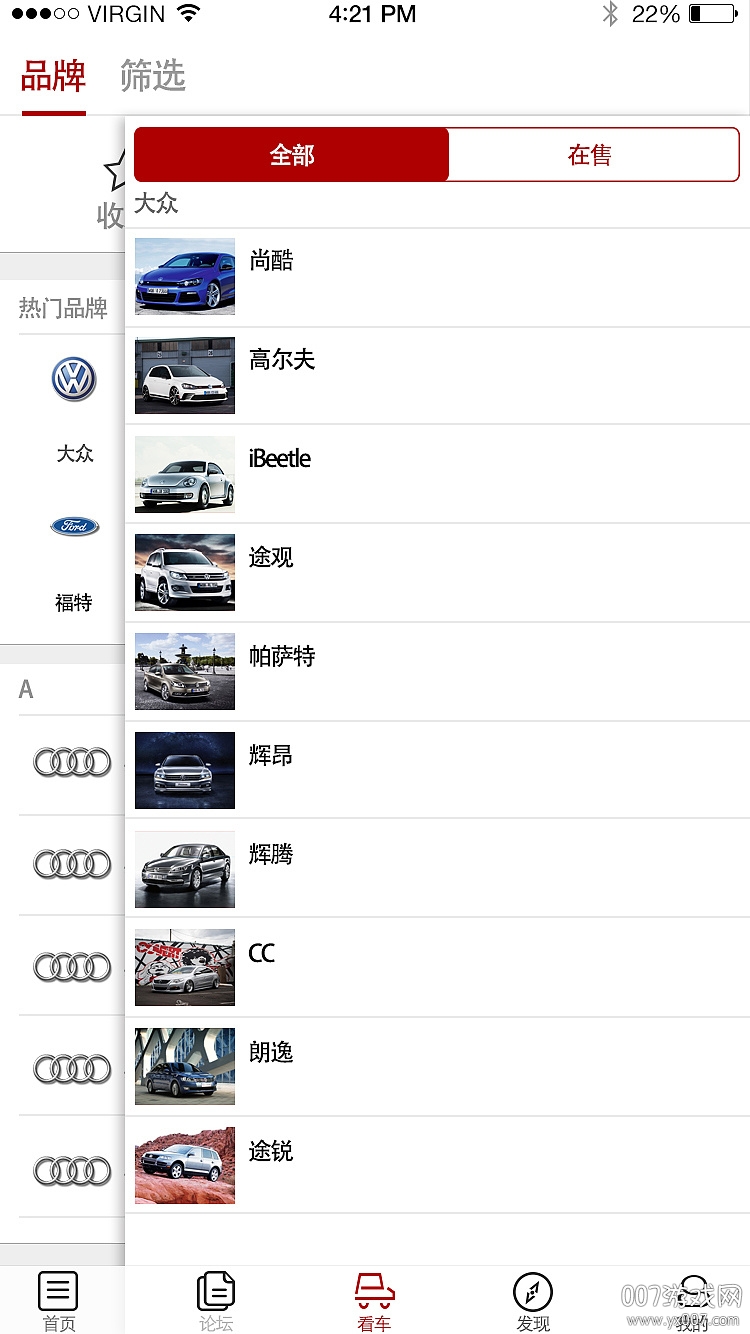Switch to the 在售 segment
Screen dimensions: 750x1334
click(x=593, y=155)
